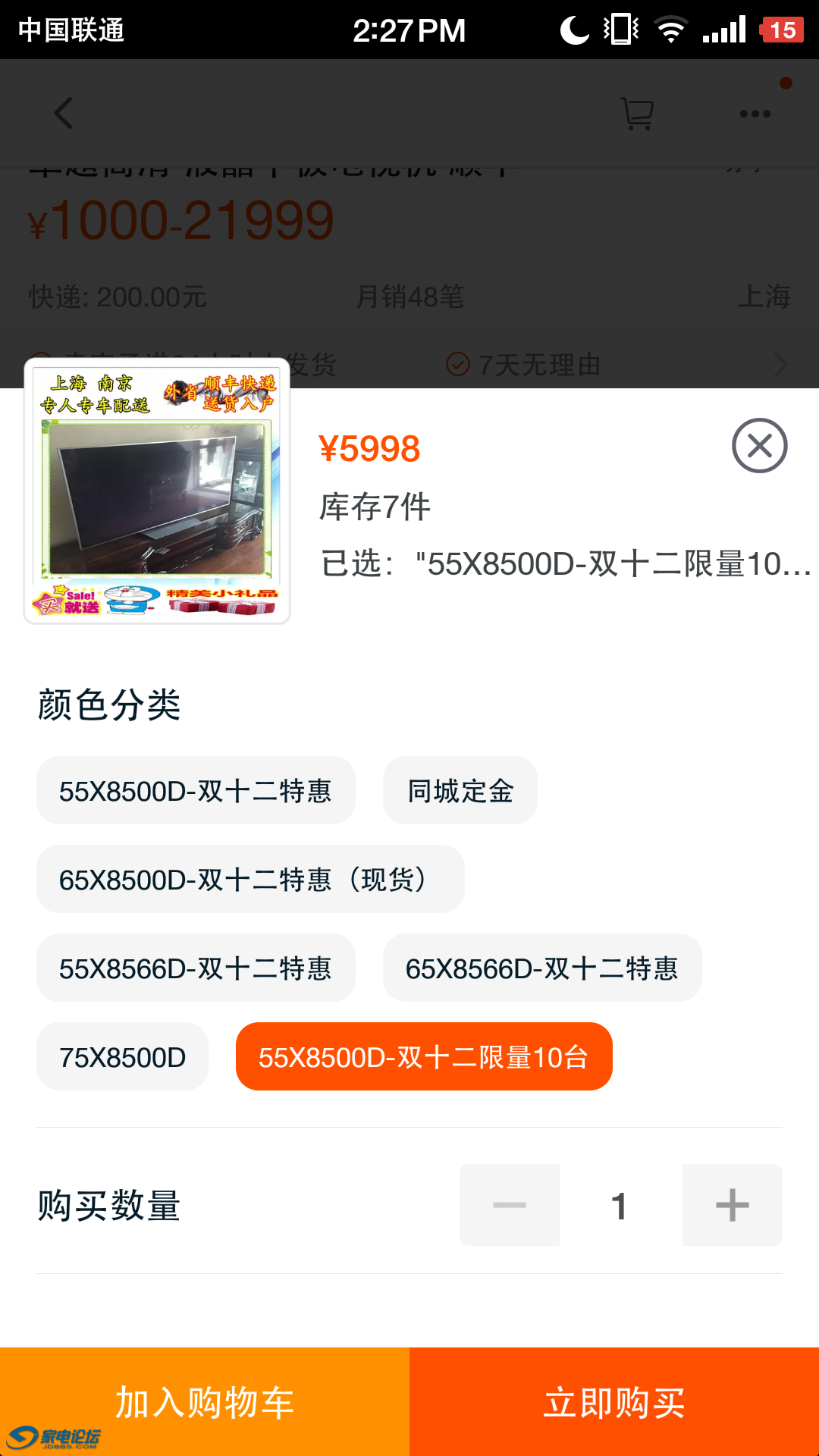Tap 立即购买 to buy now
This screenshot has width=819, height=1456.
614,1401
